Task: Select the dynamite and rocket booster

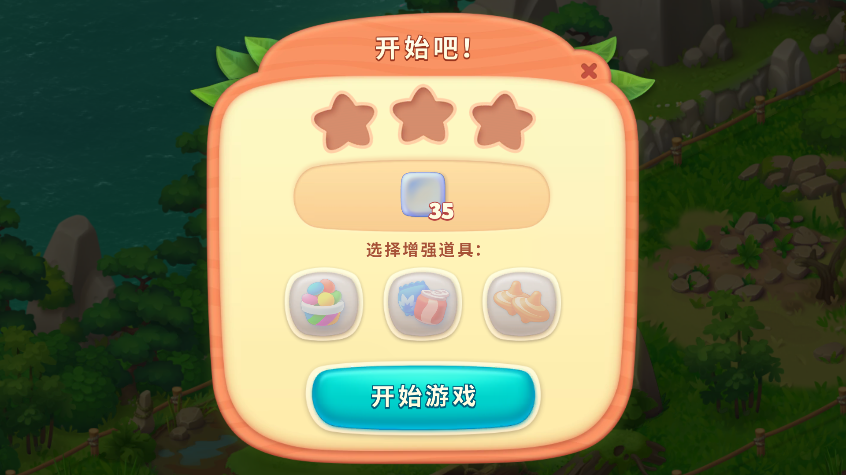Action: (x=422, y=303)
